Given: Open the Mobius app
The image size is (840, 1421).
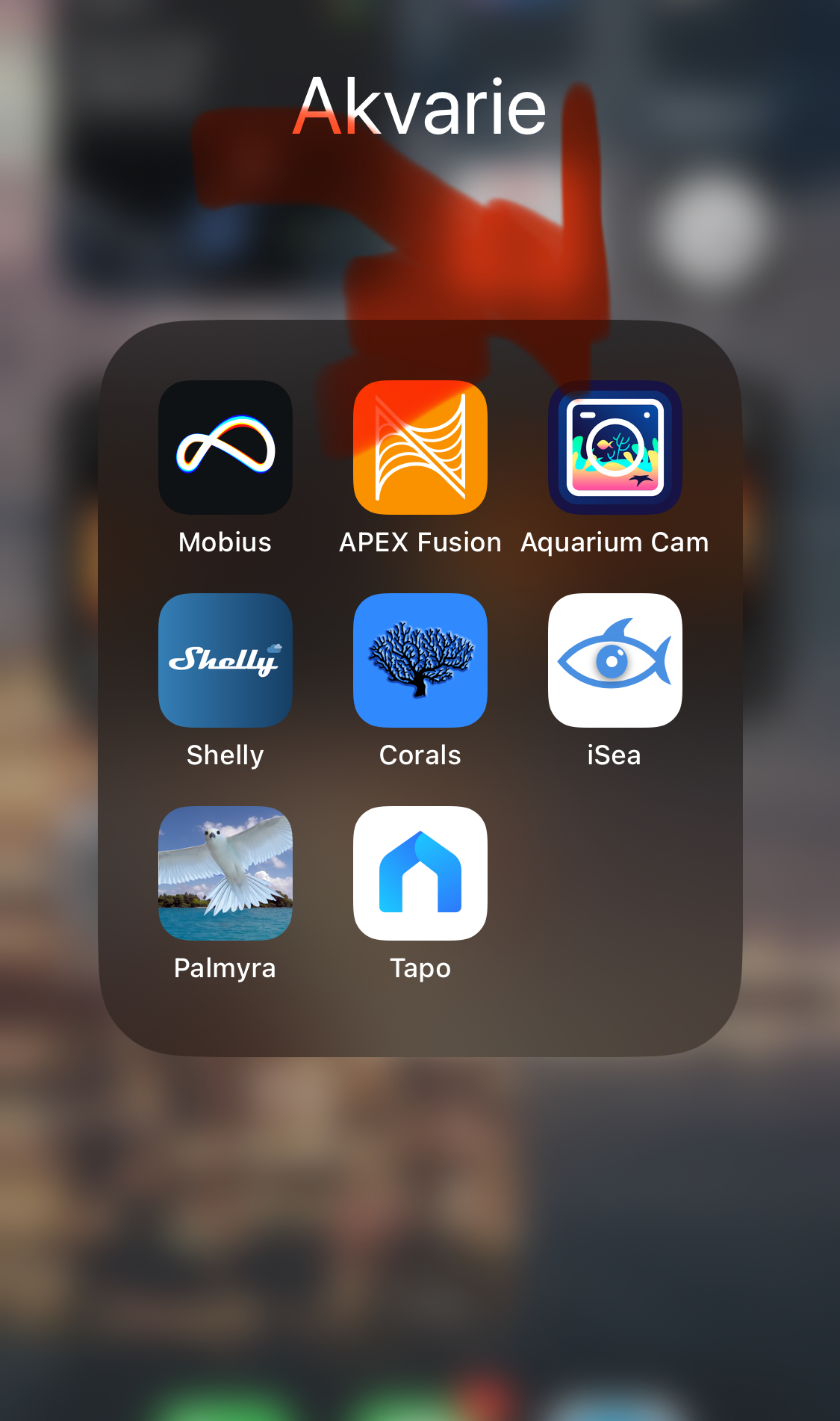Looking at the screenshot, I should click(225, 448).
